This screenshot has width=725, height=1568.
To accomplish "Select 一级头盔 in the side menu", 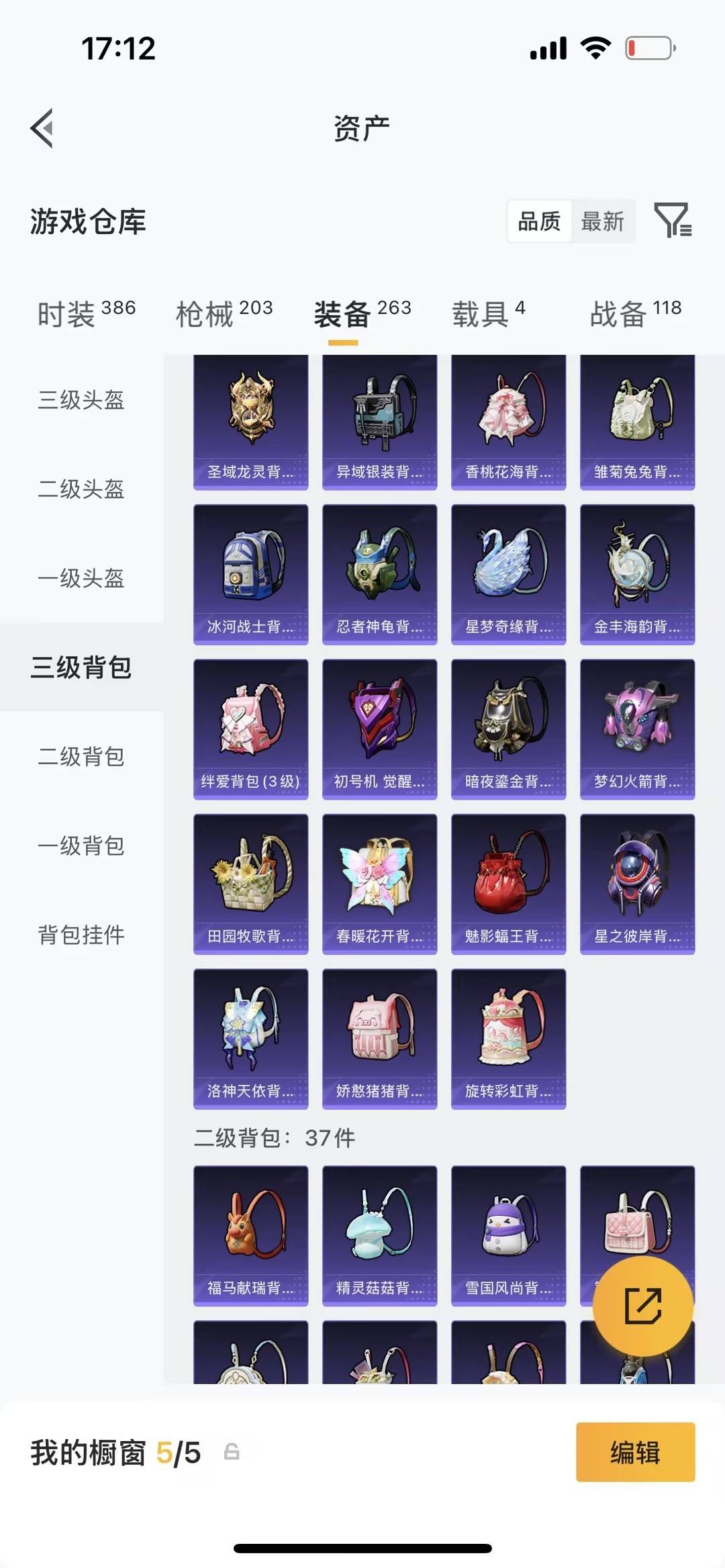I will coord(81,578).
